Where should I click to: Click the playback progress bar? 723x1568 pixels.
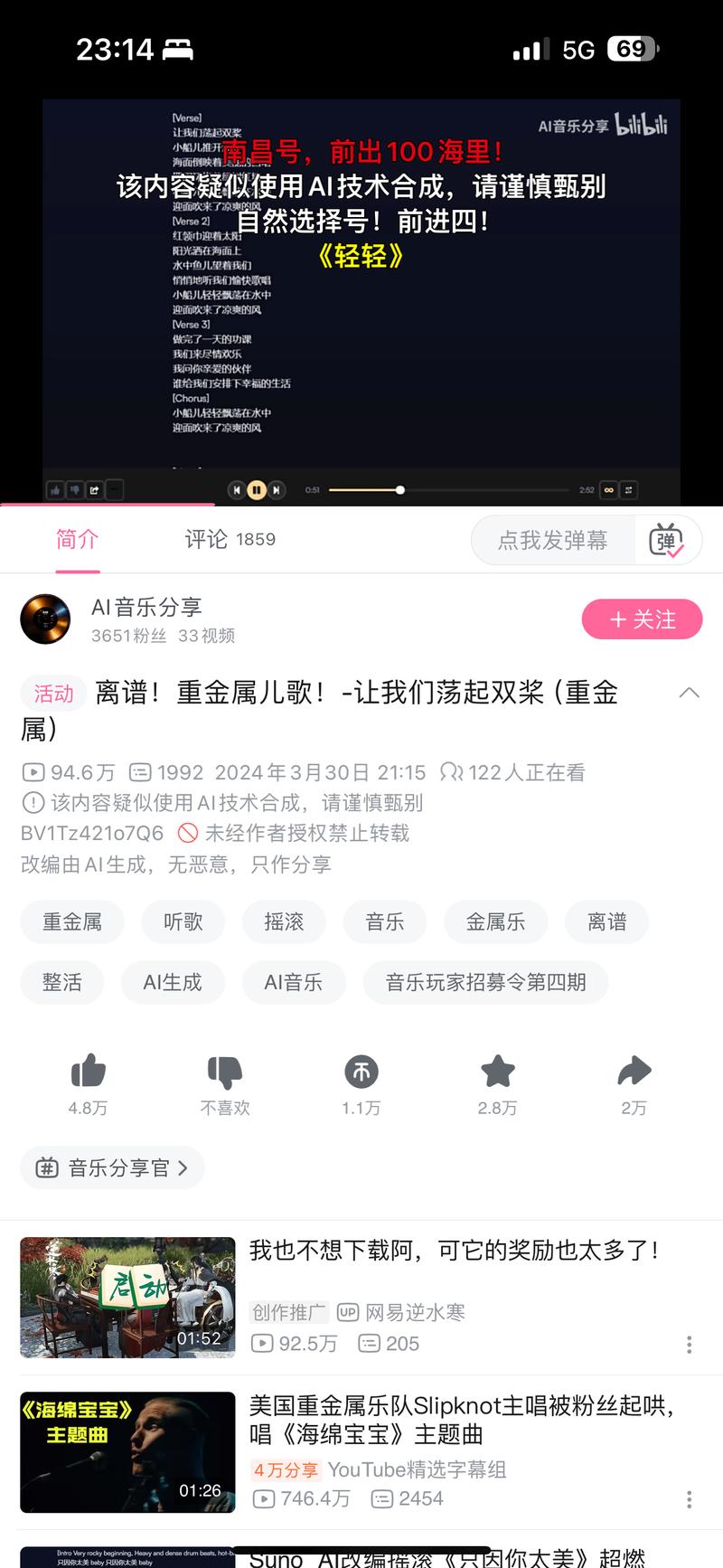click(x=452, y=489)
